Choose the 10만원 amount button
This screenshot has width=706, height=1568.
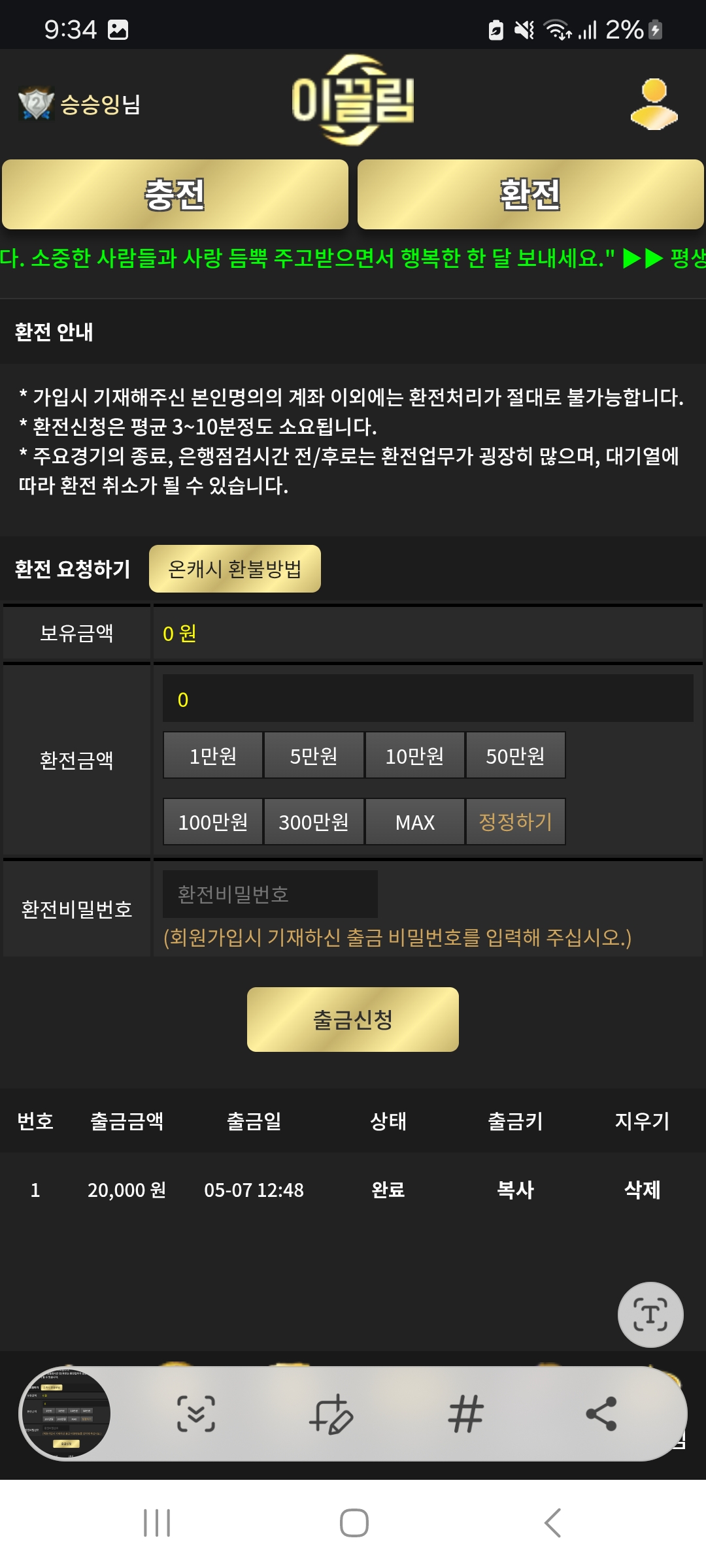click(x=414, y=756)
